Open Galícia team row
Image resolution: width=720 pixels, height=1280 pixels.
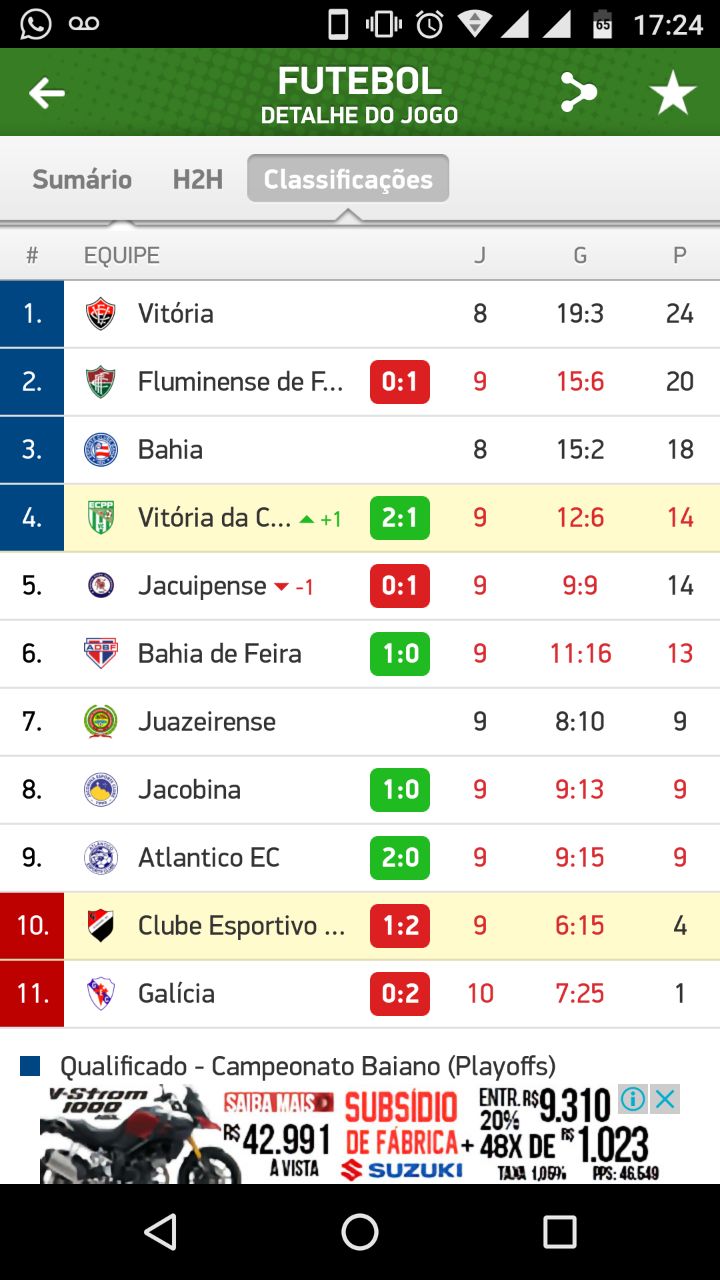tap(176, 994)
